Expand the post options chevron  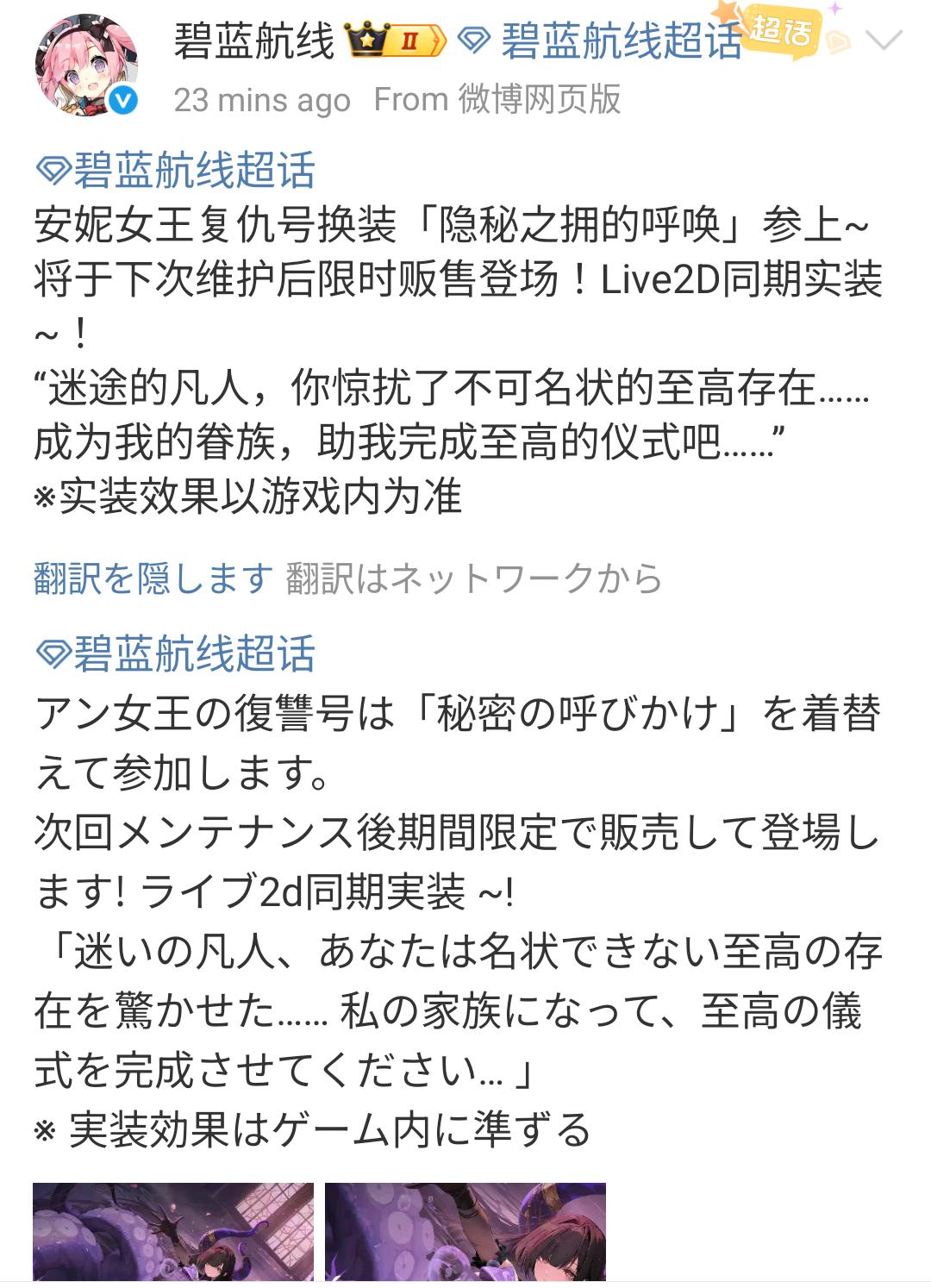click(885, 39)
